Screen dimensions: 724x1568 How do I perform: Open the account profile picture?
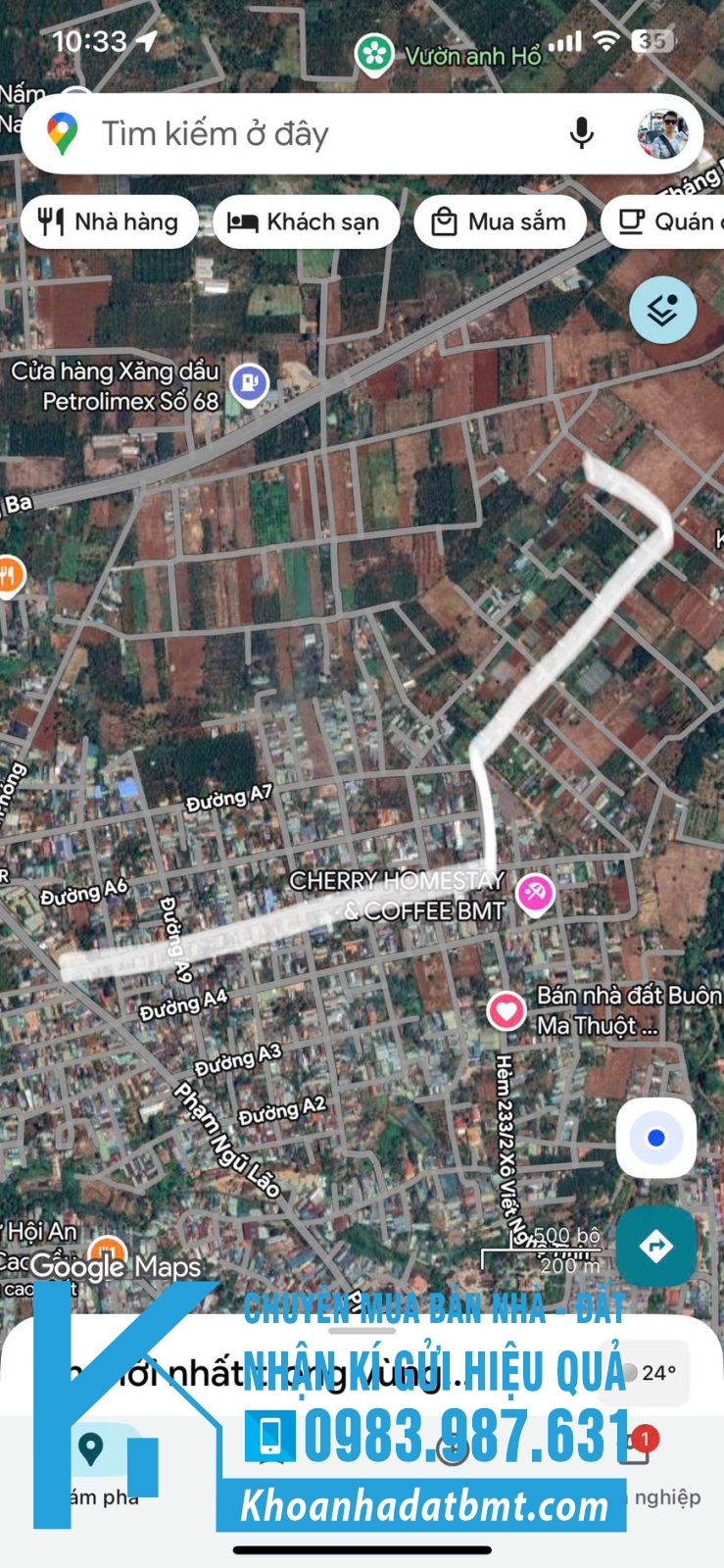click(663, 134)
